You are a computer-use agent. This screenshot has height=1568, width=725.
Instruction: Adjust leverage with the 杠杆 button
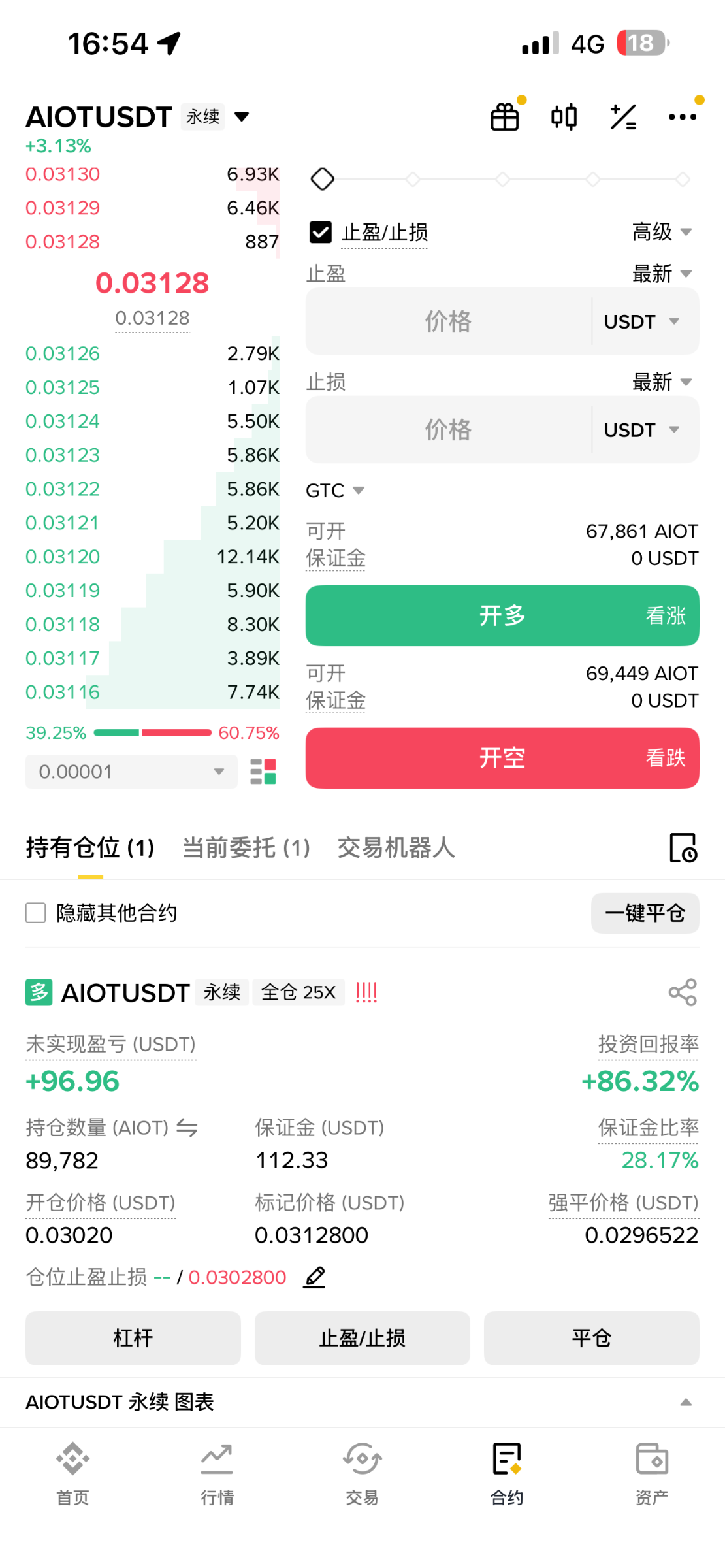click(x=133, y=1338)
